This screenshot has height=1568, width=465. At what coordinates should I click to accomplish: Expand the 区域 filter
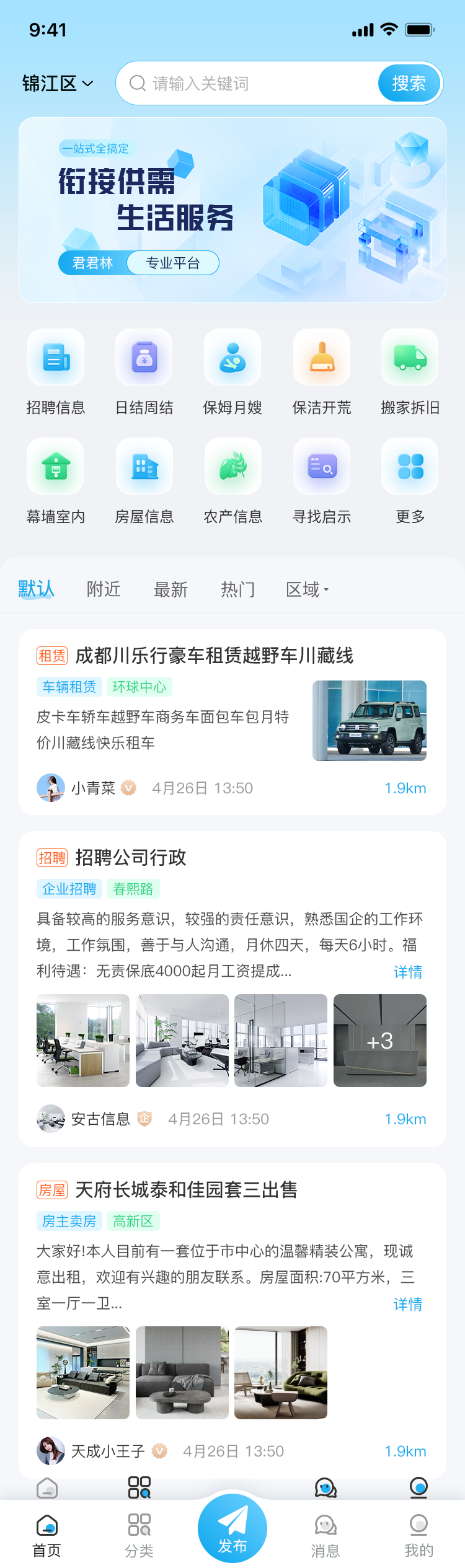[307, 589]
